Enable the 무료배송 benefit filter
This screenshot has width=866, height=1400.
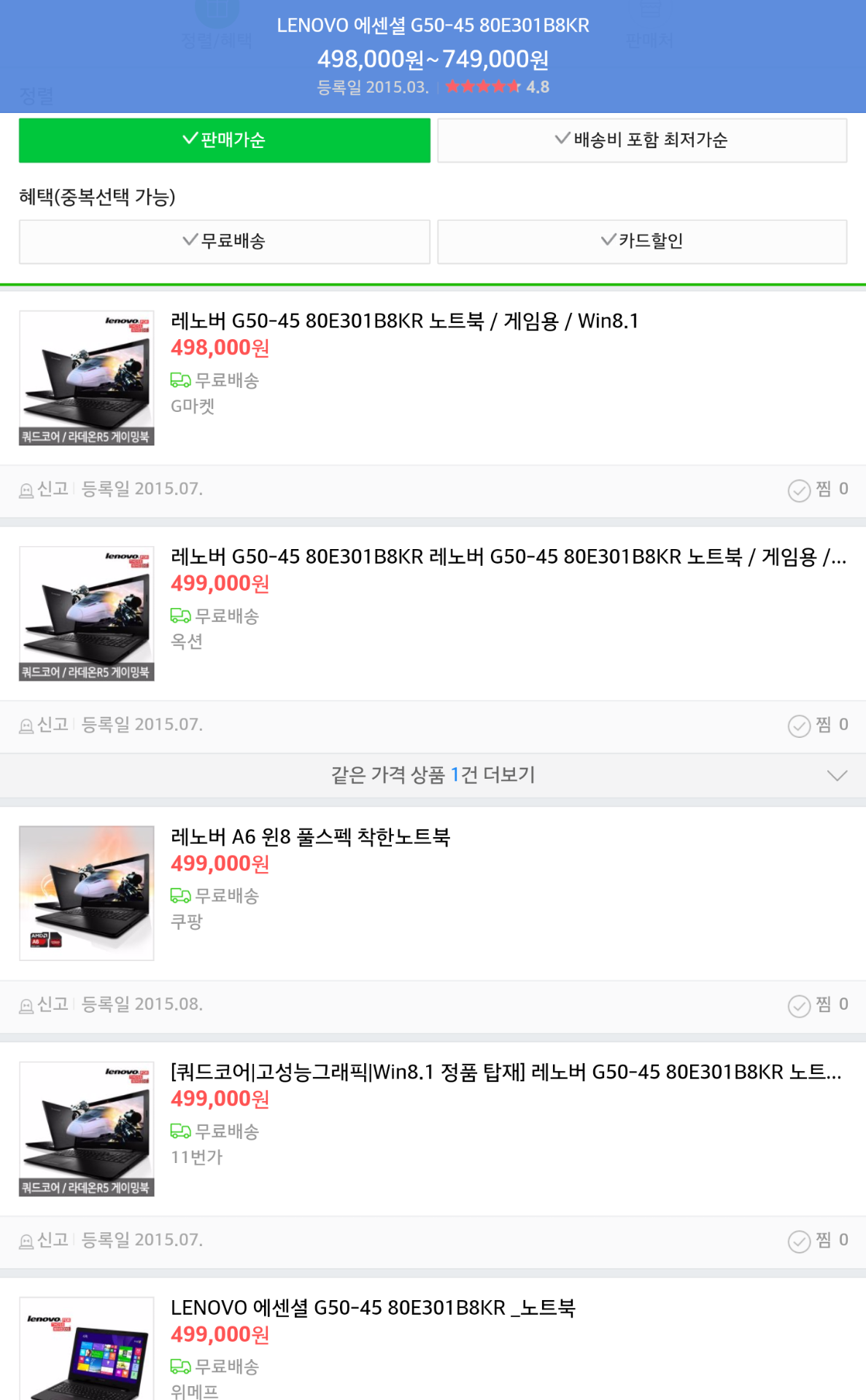[224, 241]
